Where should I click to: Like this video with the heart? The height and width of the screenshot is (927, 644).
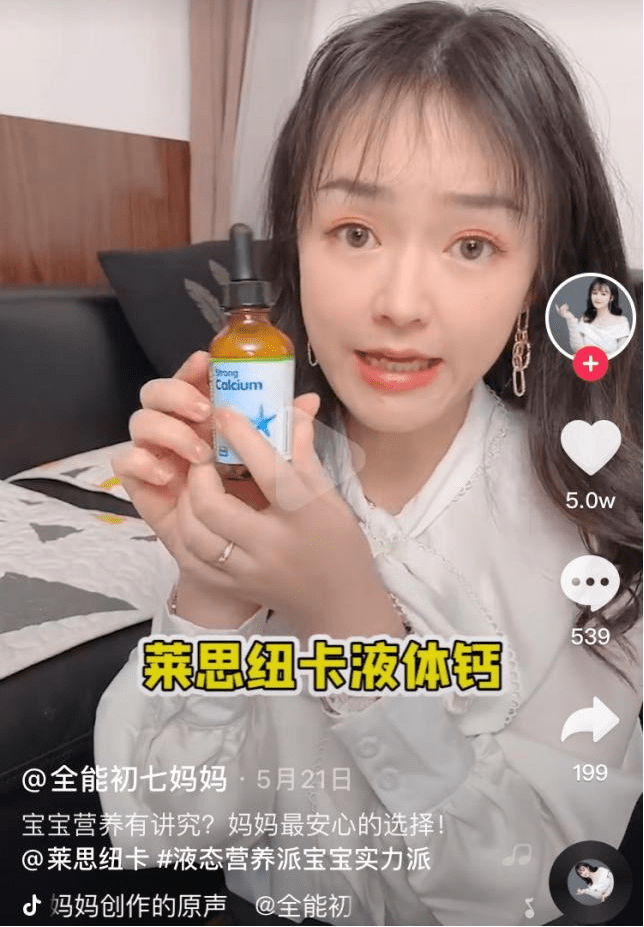point(590,448)
